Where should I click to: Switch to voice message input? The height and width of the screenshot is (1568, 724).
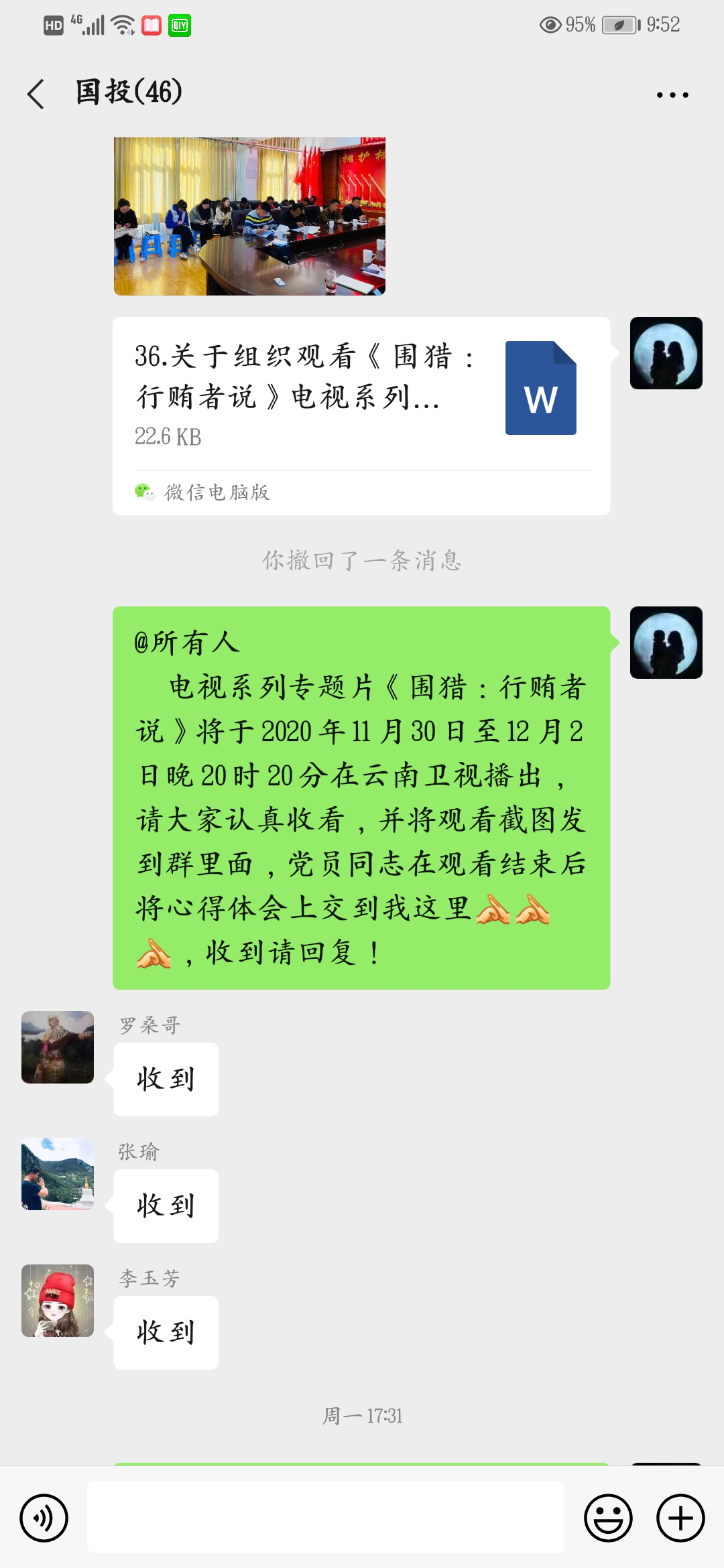(44, 1518)
